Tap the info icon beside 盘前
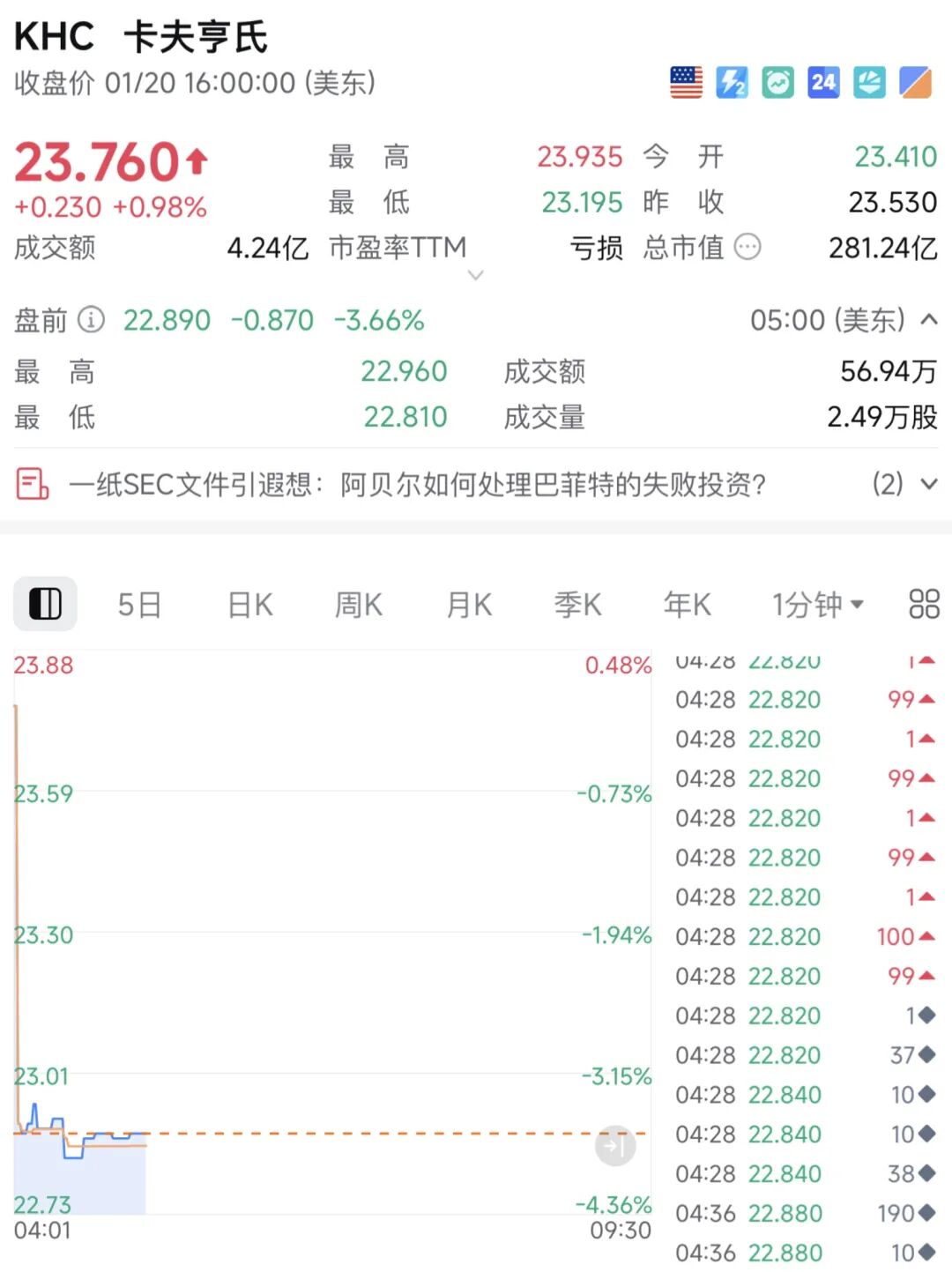The width and height of the screenshot is (952, 1272). (x=91, y=319)
